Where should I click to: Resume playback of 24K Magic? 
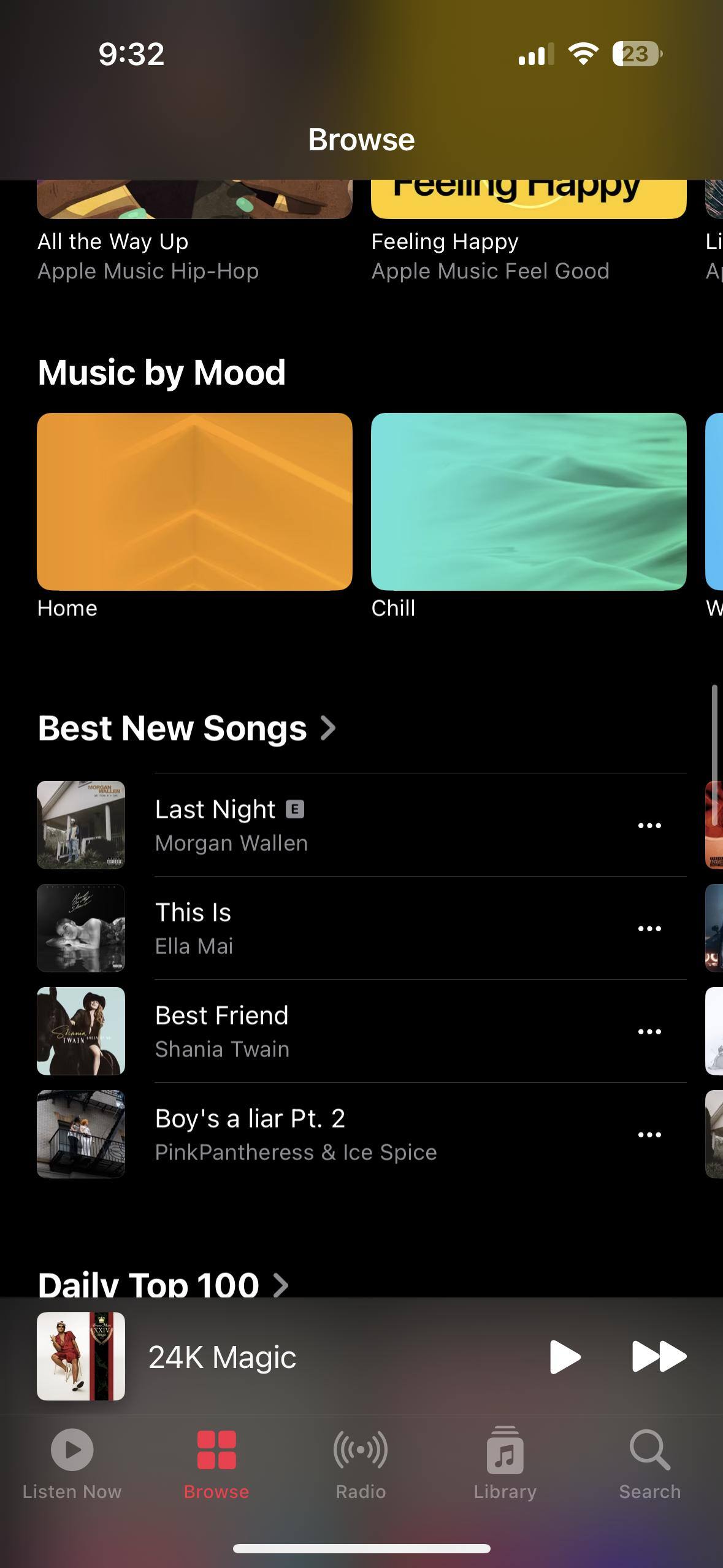pos(565,1356)
